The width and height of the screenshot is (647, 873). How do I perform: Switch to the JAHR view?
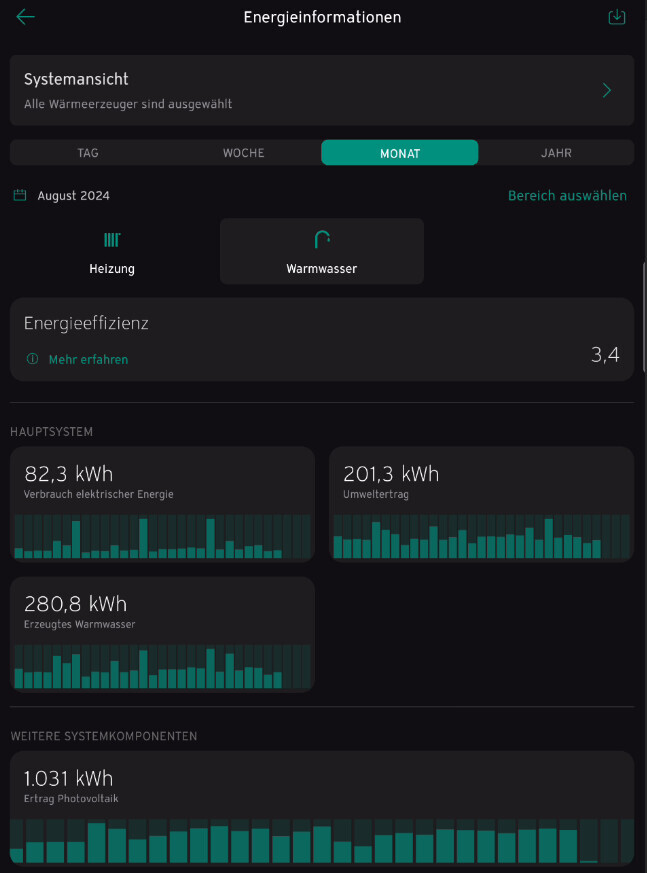coord(556,153)
